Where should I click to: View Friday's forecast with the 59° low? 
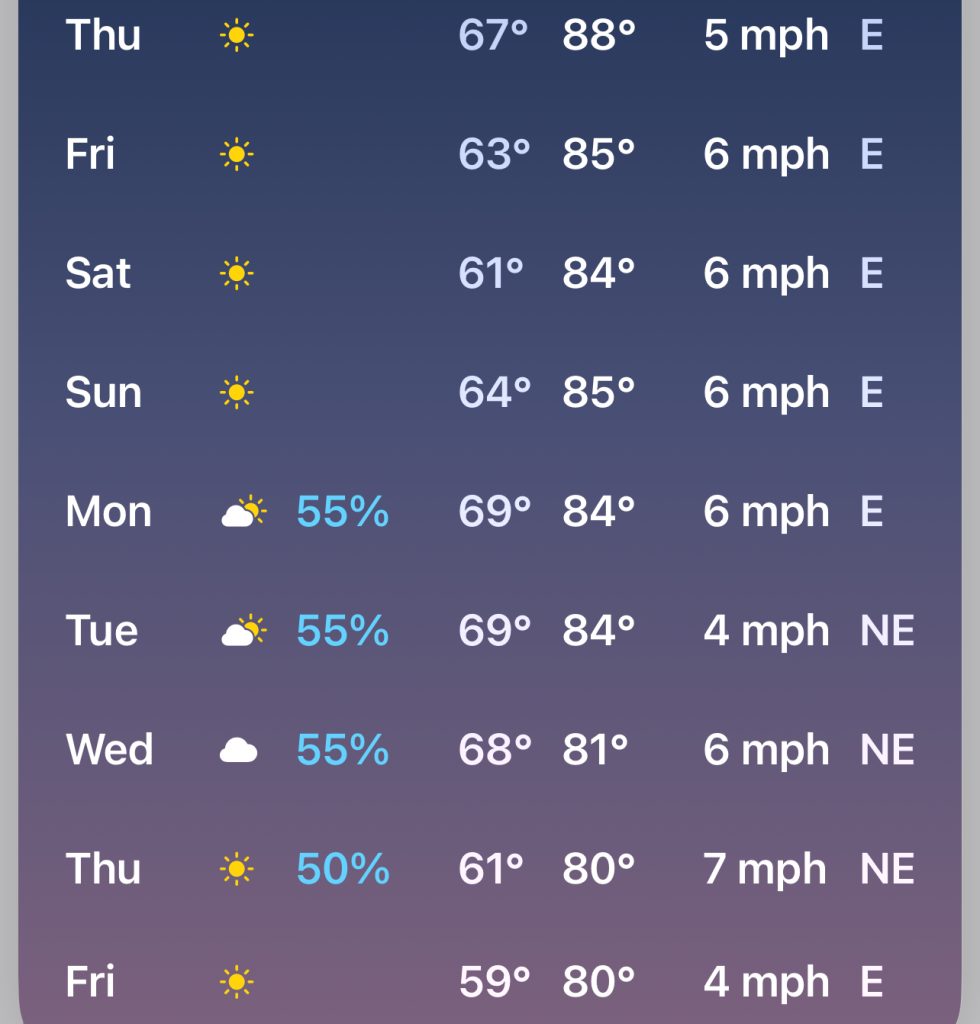[489, 983]
